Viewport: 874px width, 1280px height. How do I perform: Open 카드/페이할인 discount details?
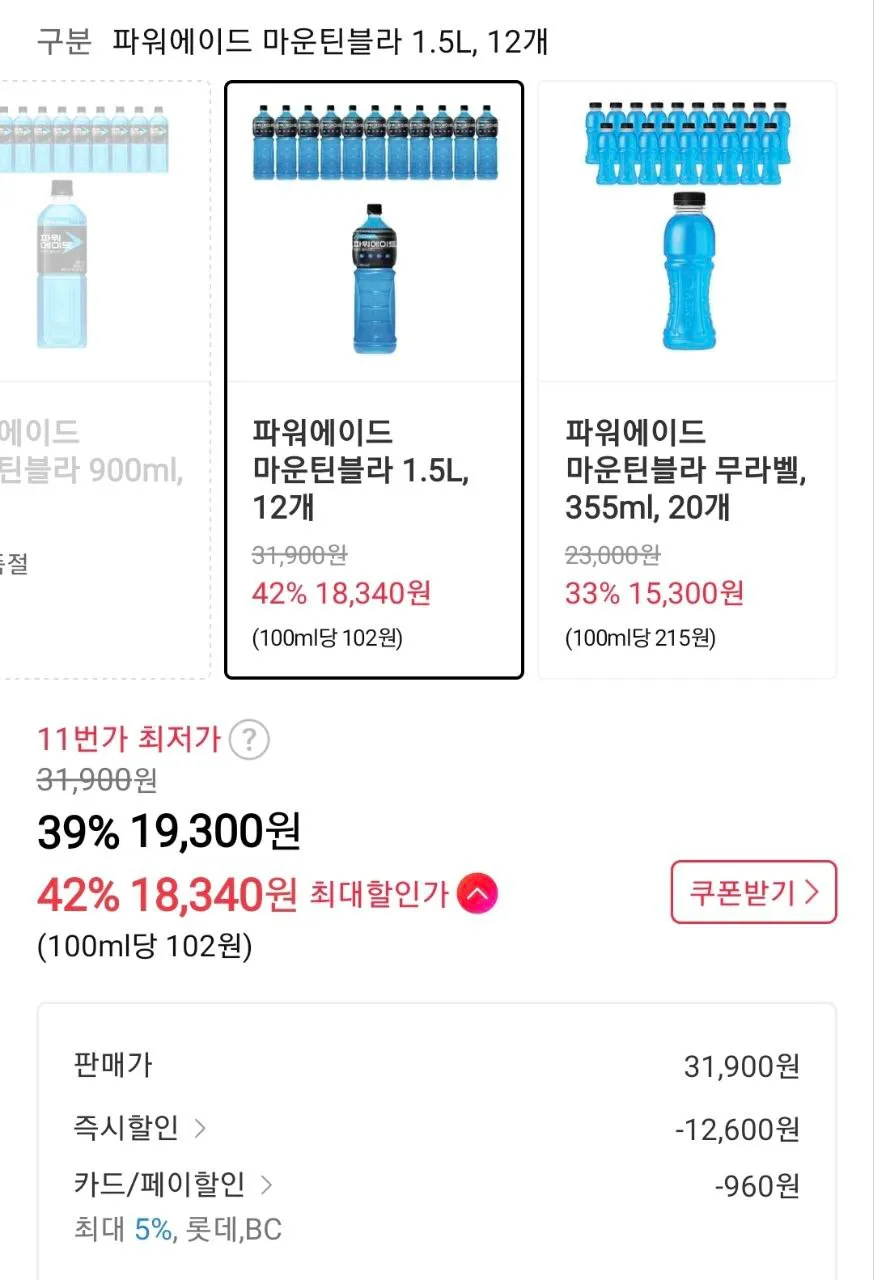pyautogui.click(x=172, y=1185)
